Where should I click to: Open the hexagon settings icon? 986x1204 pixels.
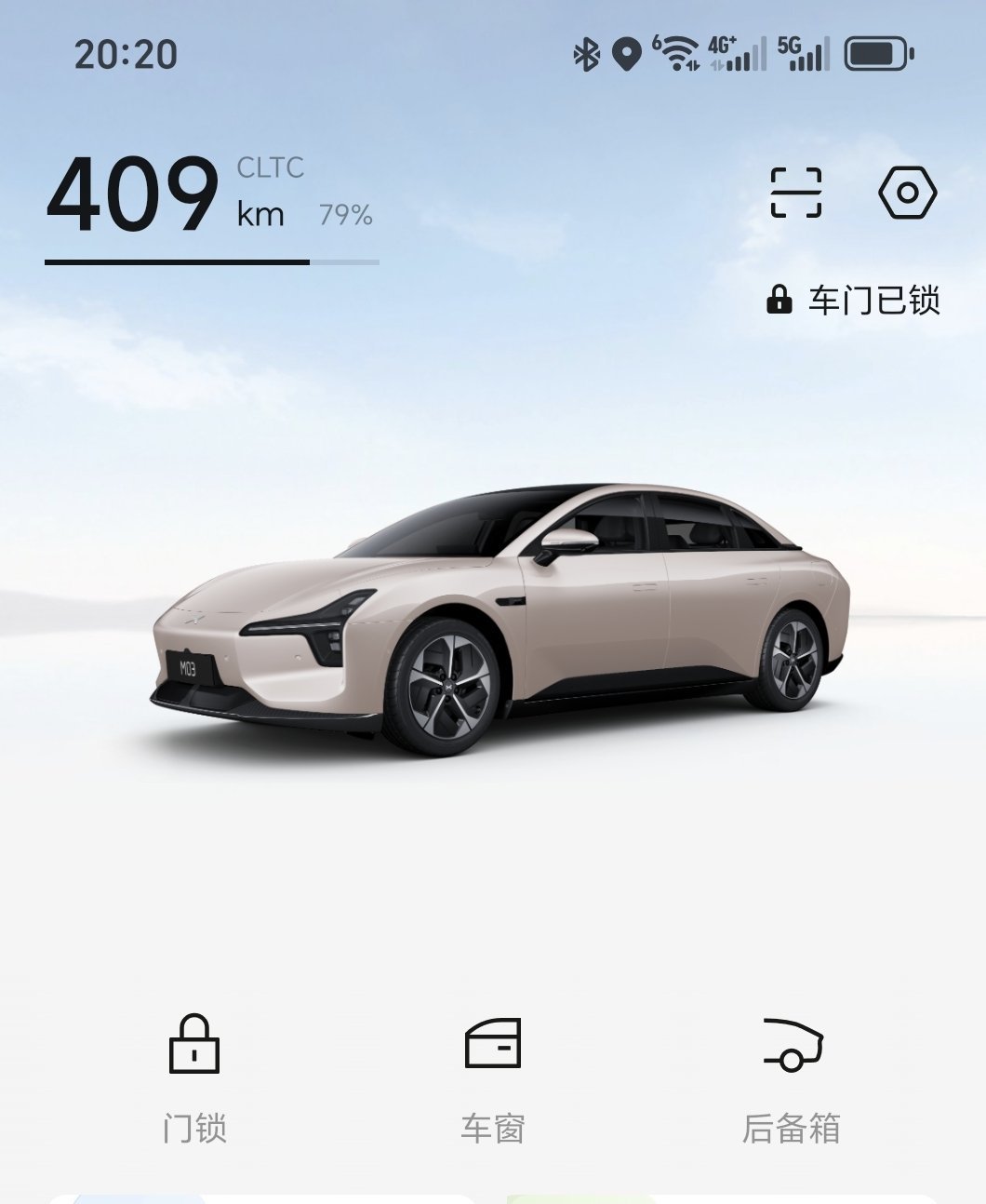point(907,193)
